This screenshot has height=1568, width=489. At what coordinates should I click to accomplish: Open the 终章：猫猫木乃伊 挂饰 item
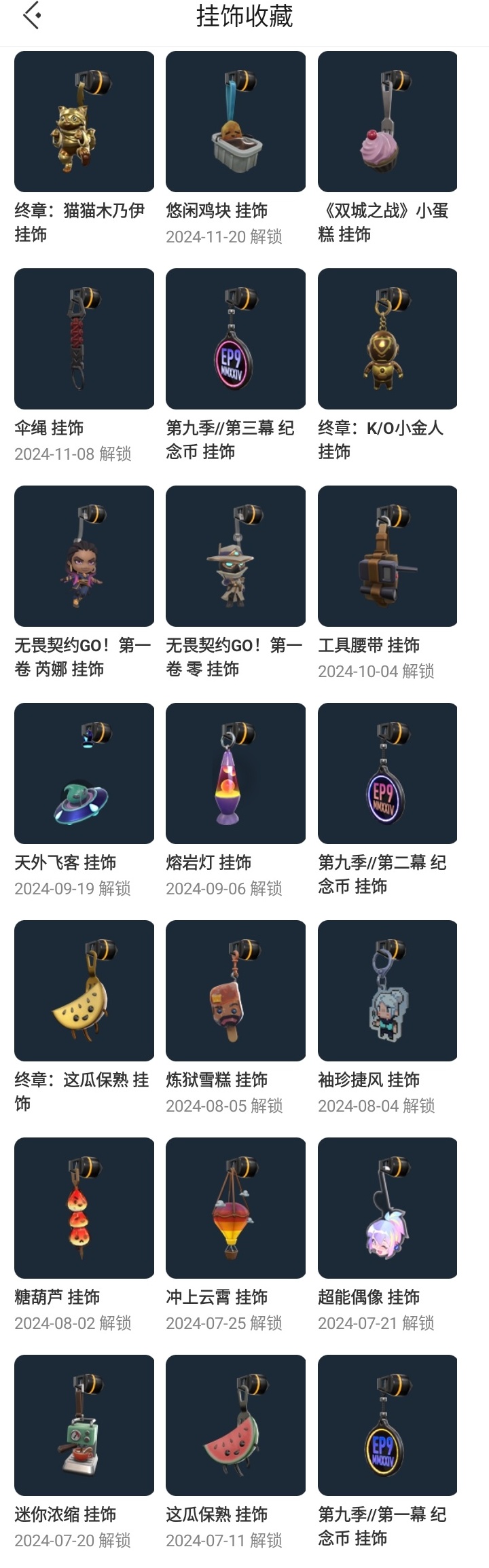coord(84,122)
